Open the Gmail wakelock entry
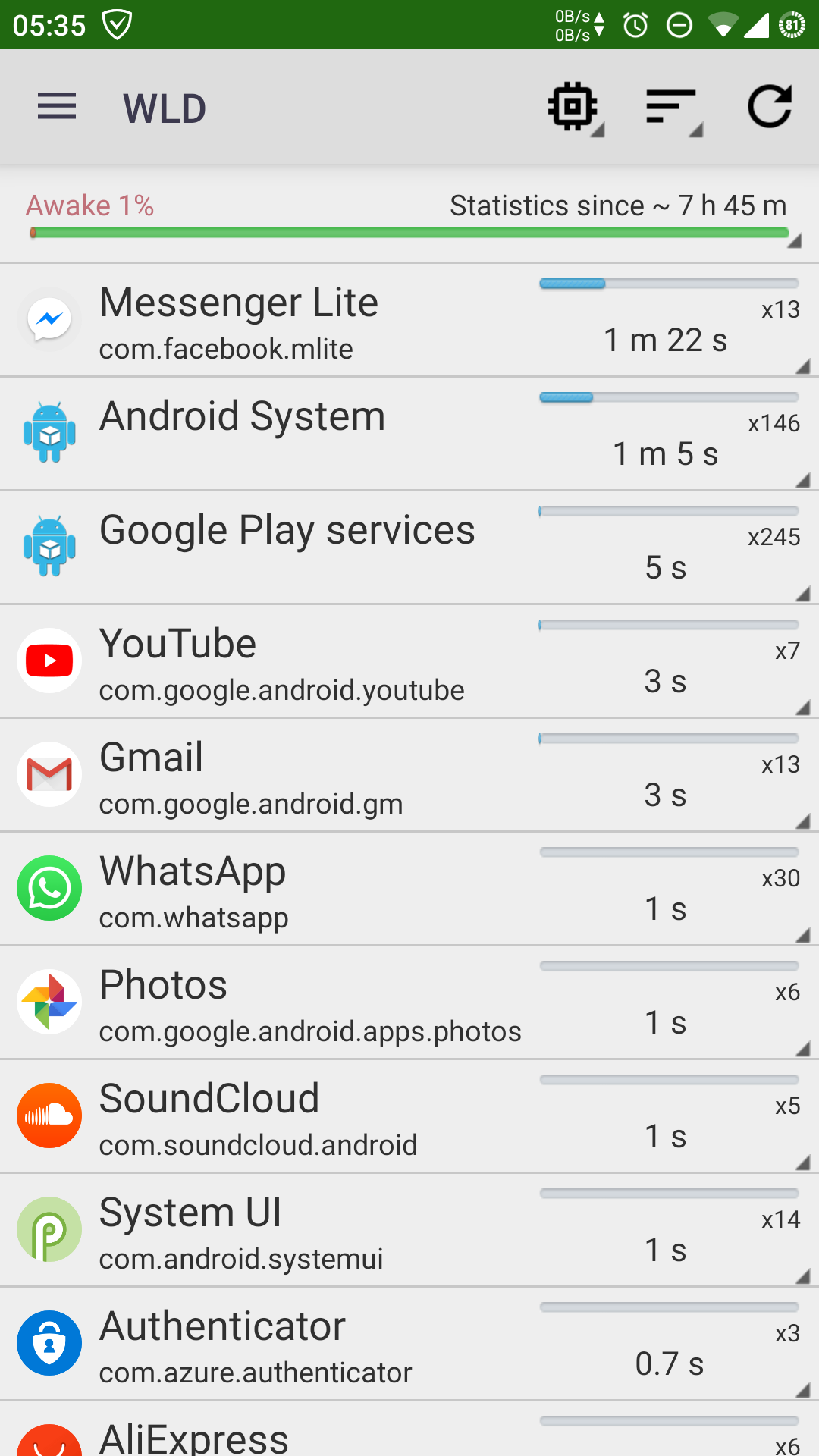 coord(409,776)
